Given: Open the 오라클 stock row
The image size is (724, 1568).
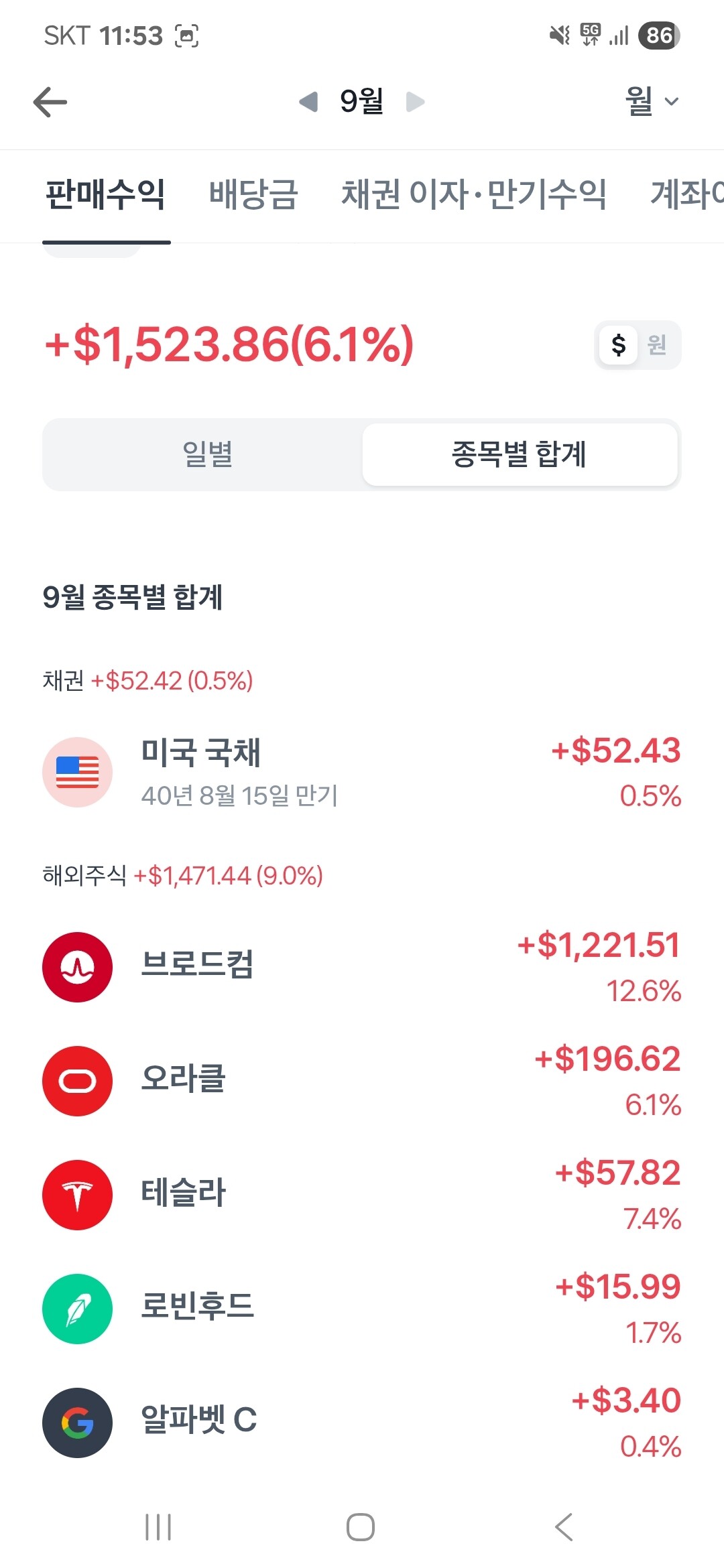Looking at the screenshot, I should click(362, 1081).
